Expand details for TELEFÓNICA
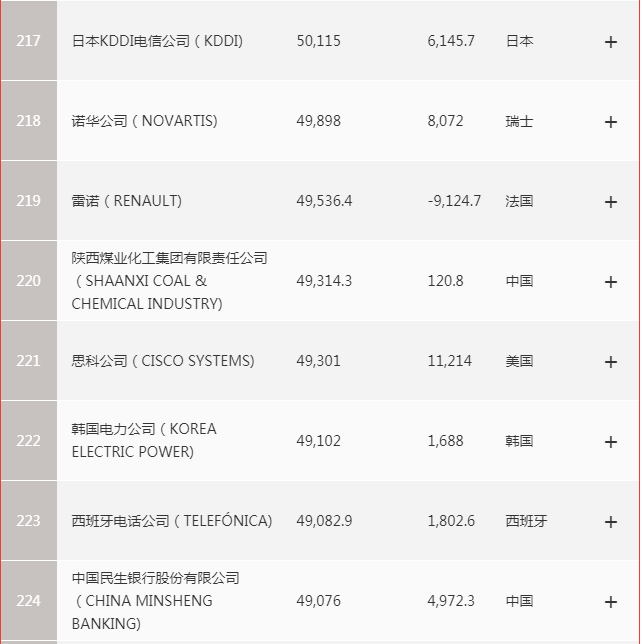The width and height of the screenshot is (641, 644). coord(611,522)
